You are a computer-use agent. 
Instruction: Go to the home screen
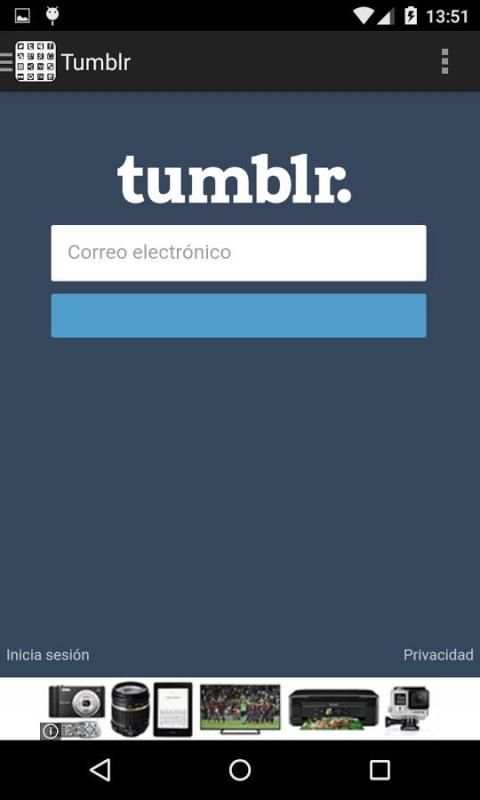(x=240, y=770)
